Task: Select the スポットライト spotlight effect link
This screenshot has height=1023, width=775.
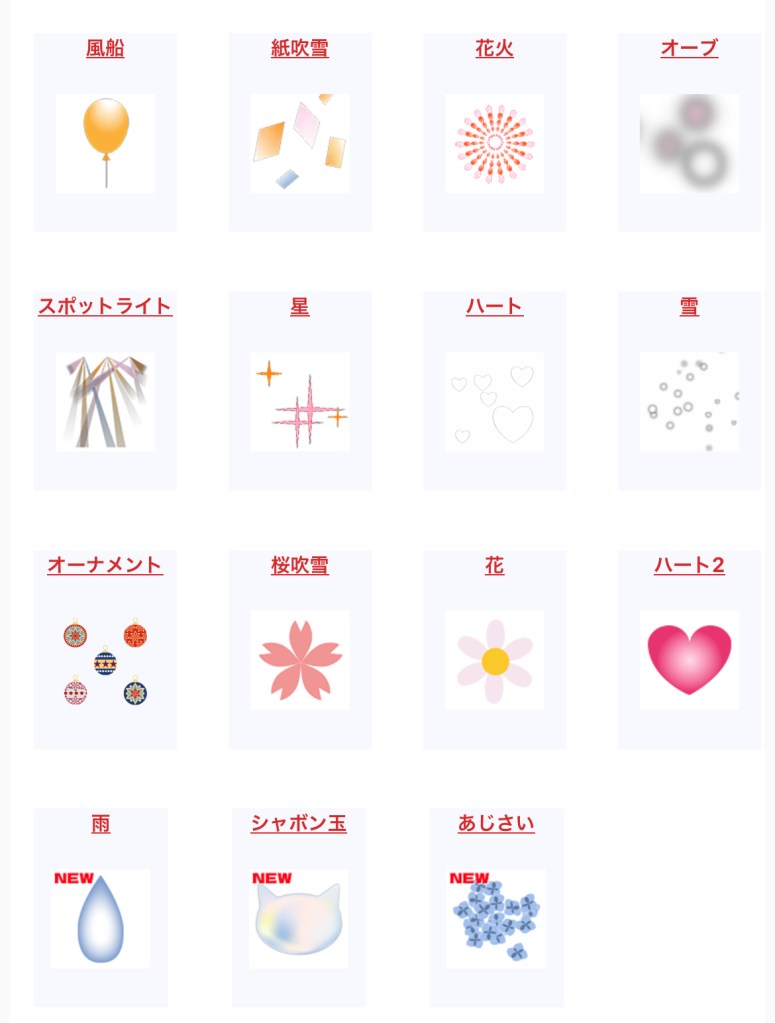Action: [105, 306]
